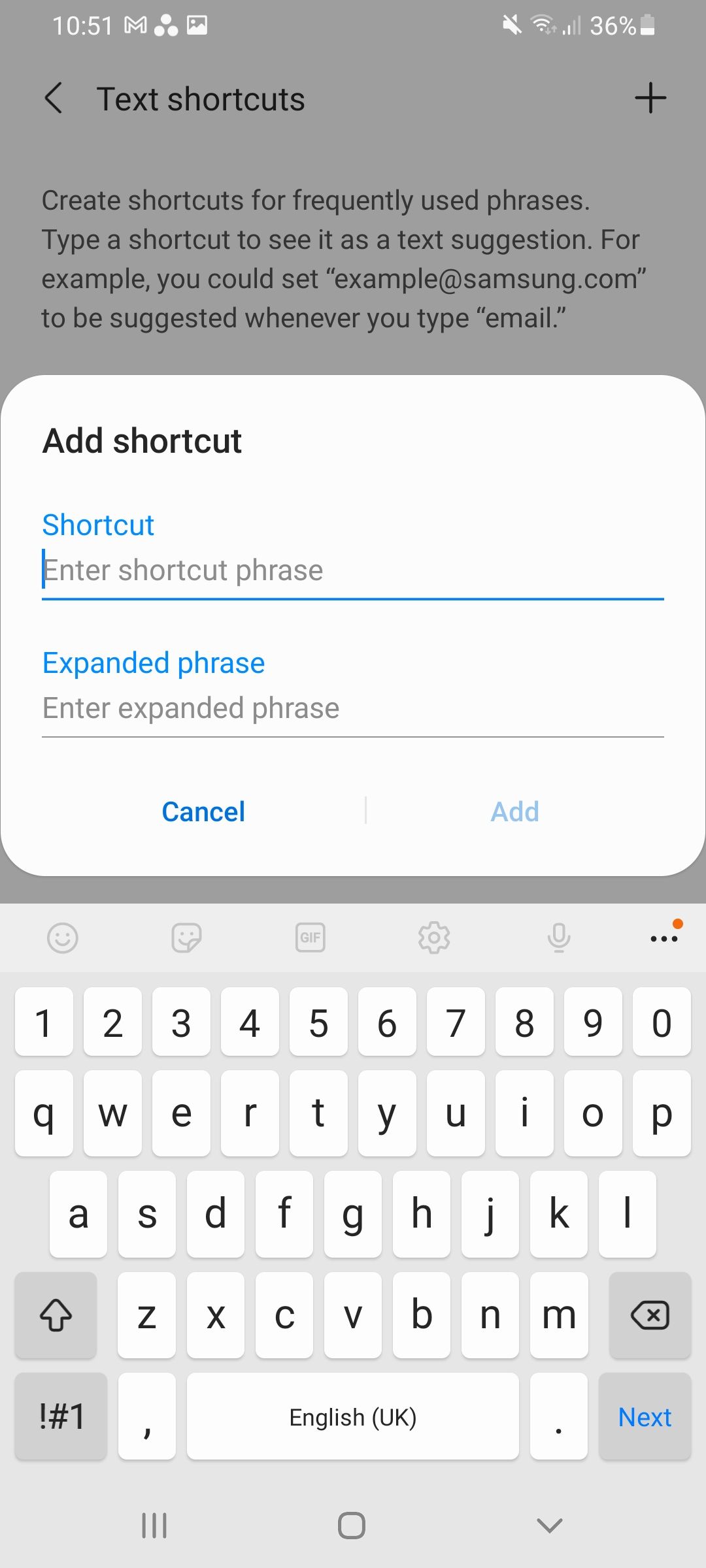Add a new shortcut using plus icon
The width and height of the screenshot is (706, 1568).
click(650, 98)
